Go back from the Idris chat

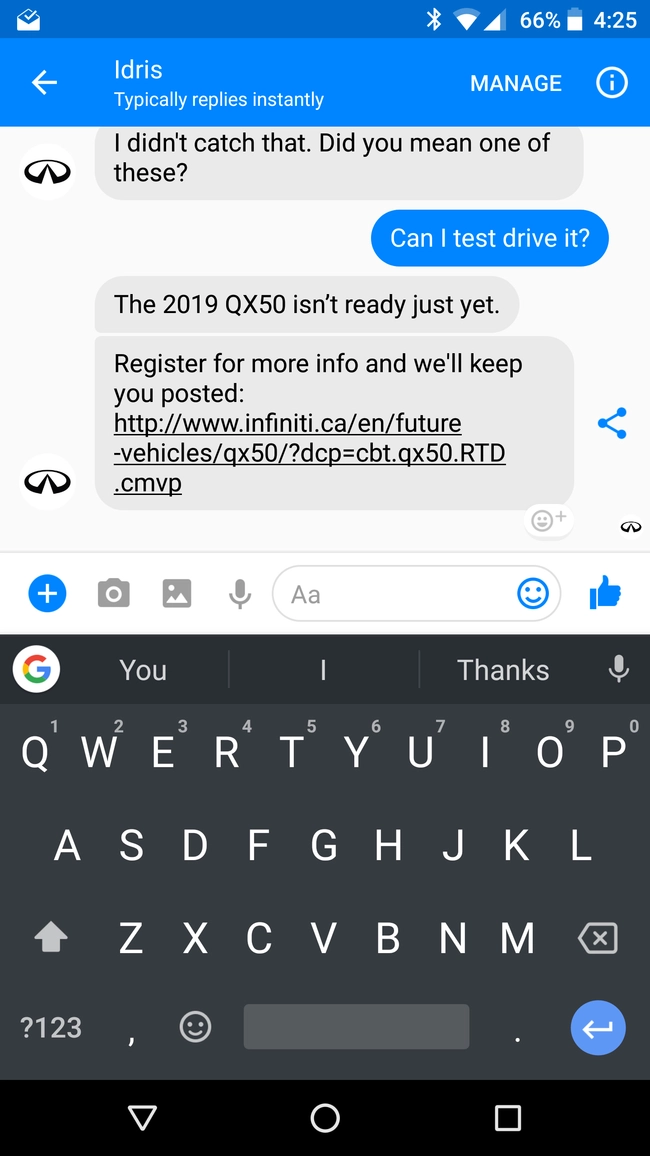coord(45,83)
